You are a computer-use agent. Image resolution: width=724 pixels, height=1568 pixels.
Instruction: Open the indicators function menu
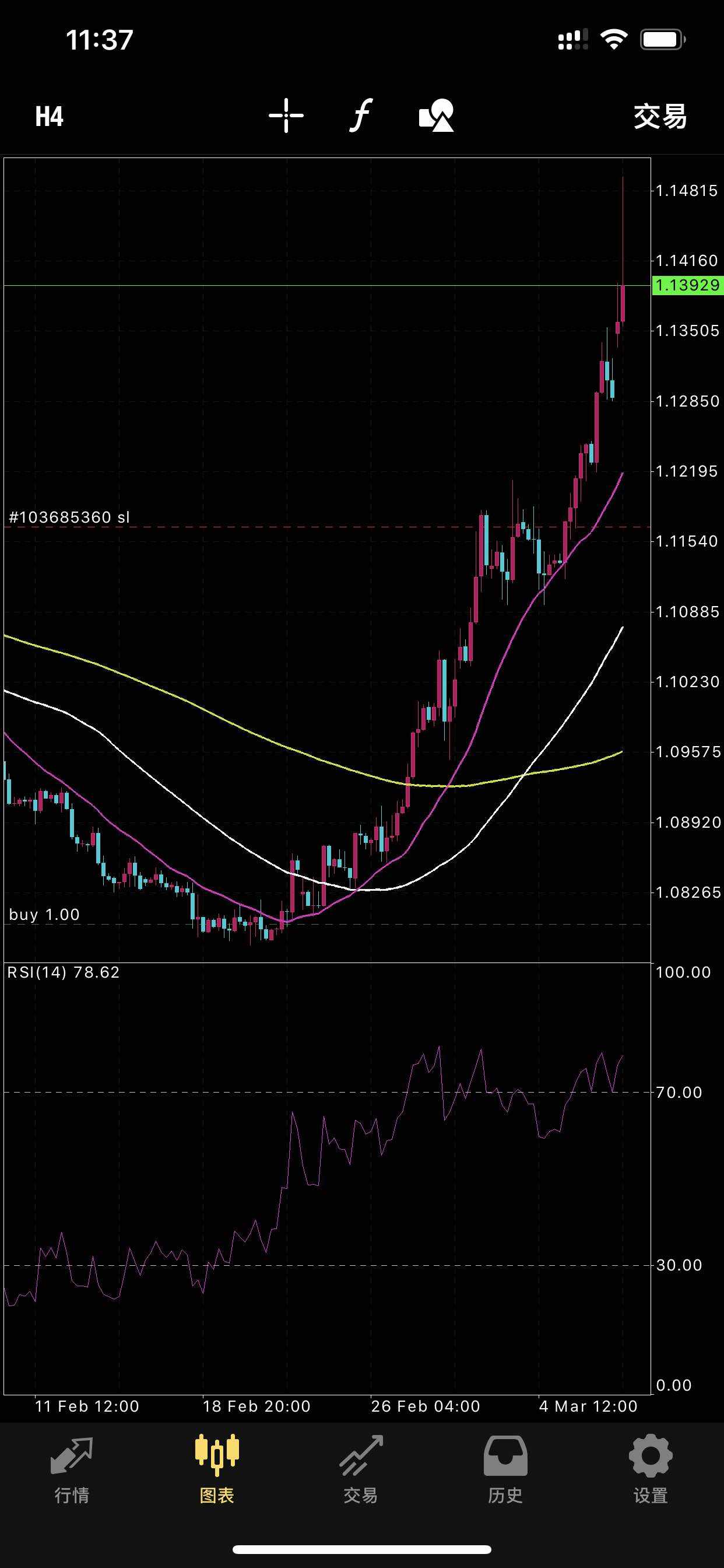point(361,115)
